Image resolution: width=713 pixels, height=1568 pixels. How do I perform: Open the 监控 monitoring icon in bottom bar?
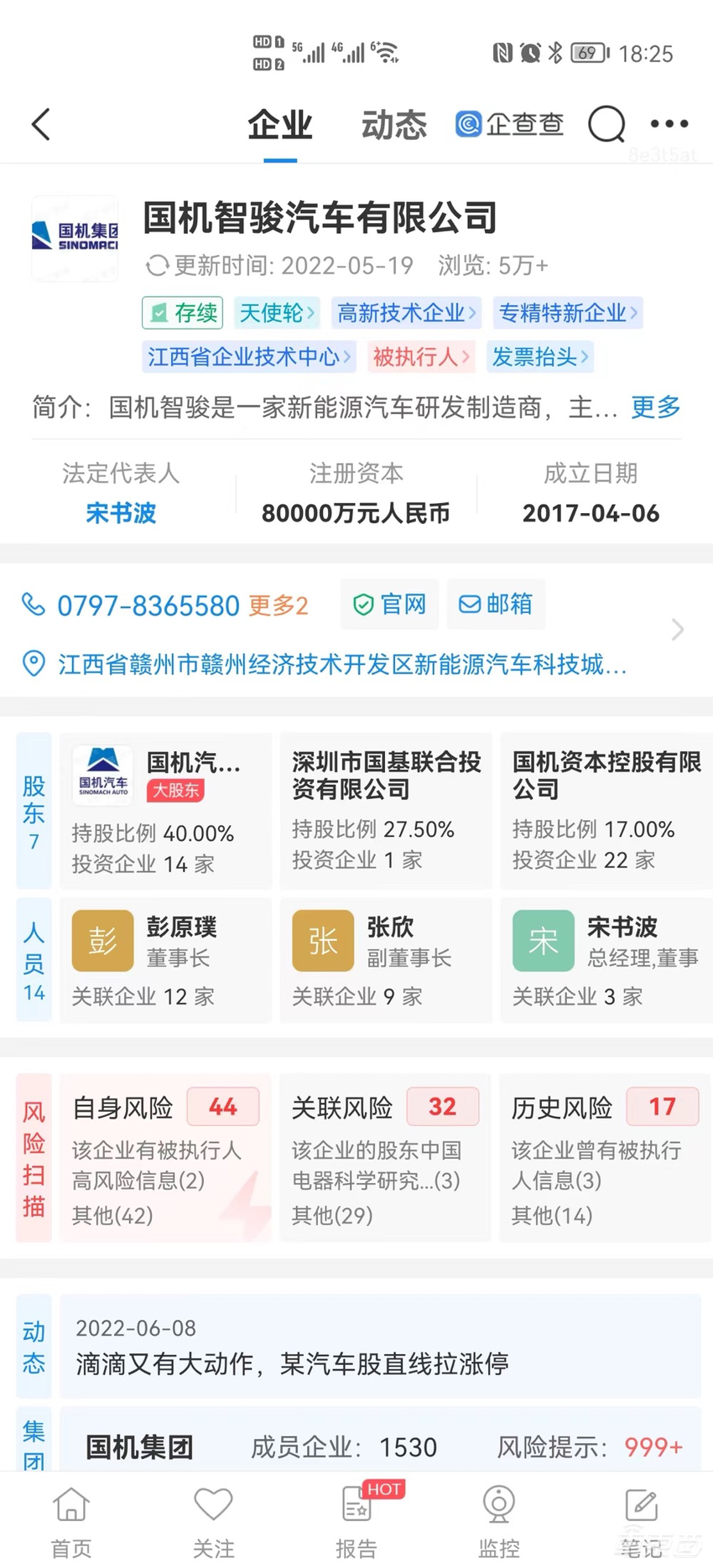point(497,1518)
